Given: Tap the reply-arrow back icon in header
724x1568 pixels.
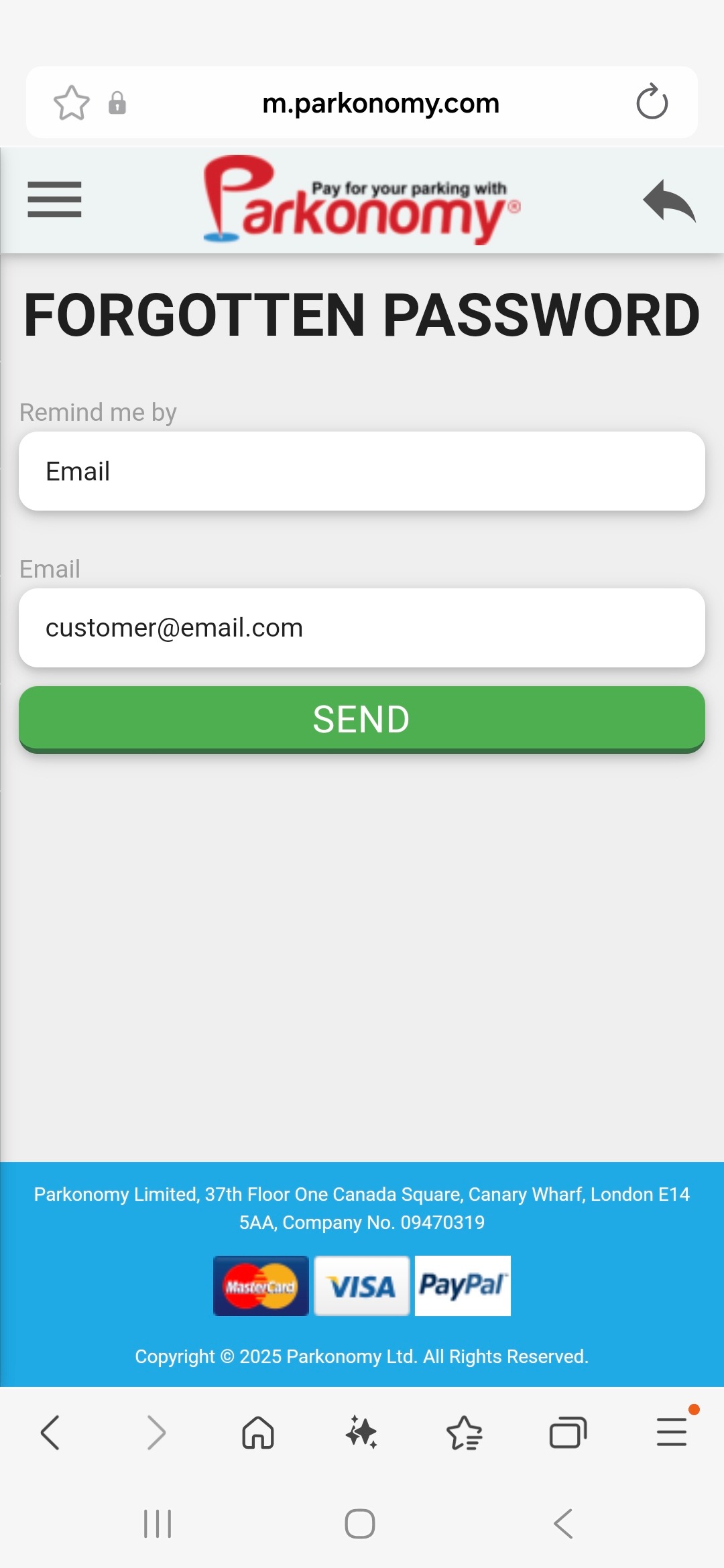Looking at the screenshot, I should [668, 200].
